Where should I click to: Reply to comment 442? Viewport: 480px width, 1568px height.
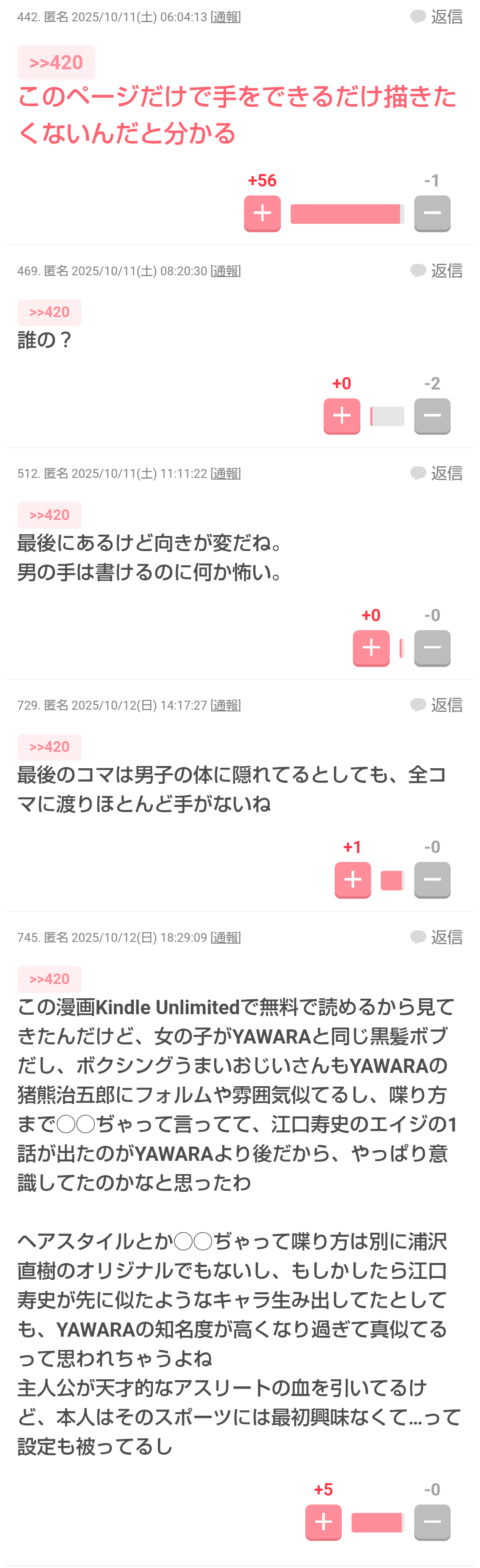click(436, 17)
